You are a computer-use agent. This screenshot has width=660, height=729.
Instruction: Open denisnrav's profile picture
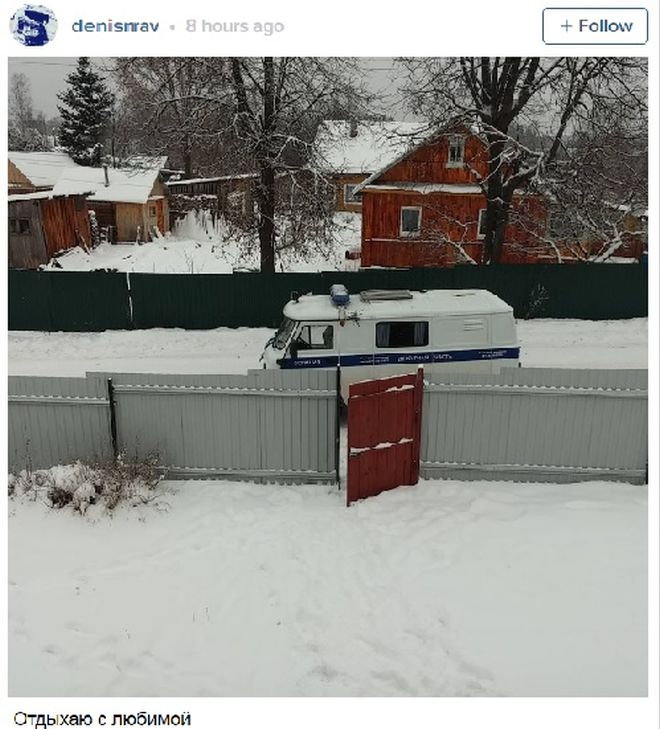point(33,26)
